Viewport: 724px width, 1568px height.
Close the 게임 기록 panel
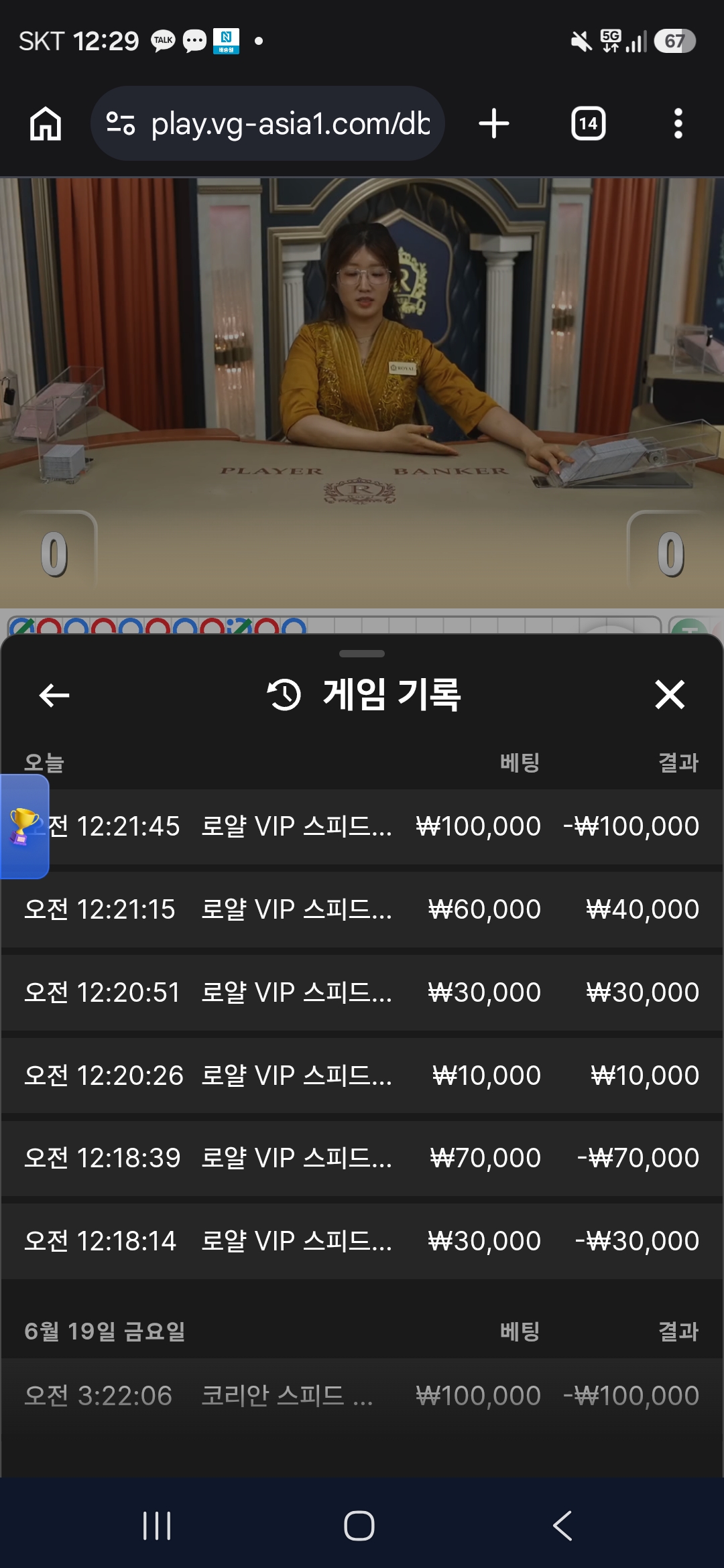click(x=670, y=694)
